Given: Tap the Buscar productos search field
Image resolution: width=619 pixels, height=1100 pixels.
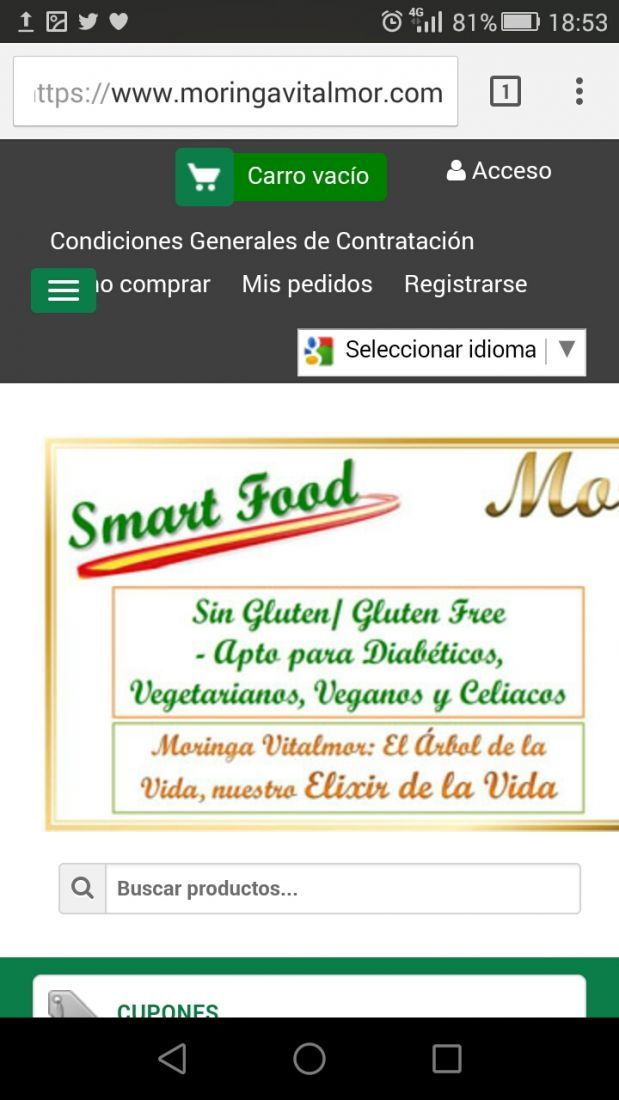Looking at the screenshot, I should [x=342, y=889].
